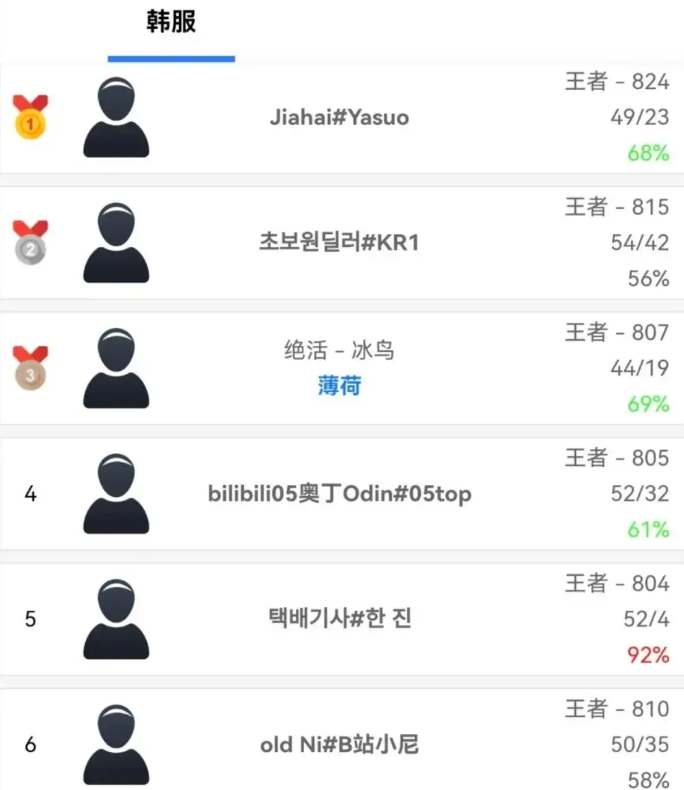Image resolution: width=684 pixels, height=790 pixels.
Task: Open old Ni#B站小尼 player details
Action: coord(339,745)
